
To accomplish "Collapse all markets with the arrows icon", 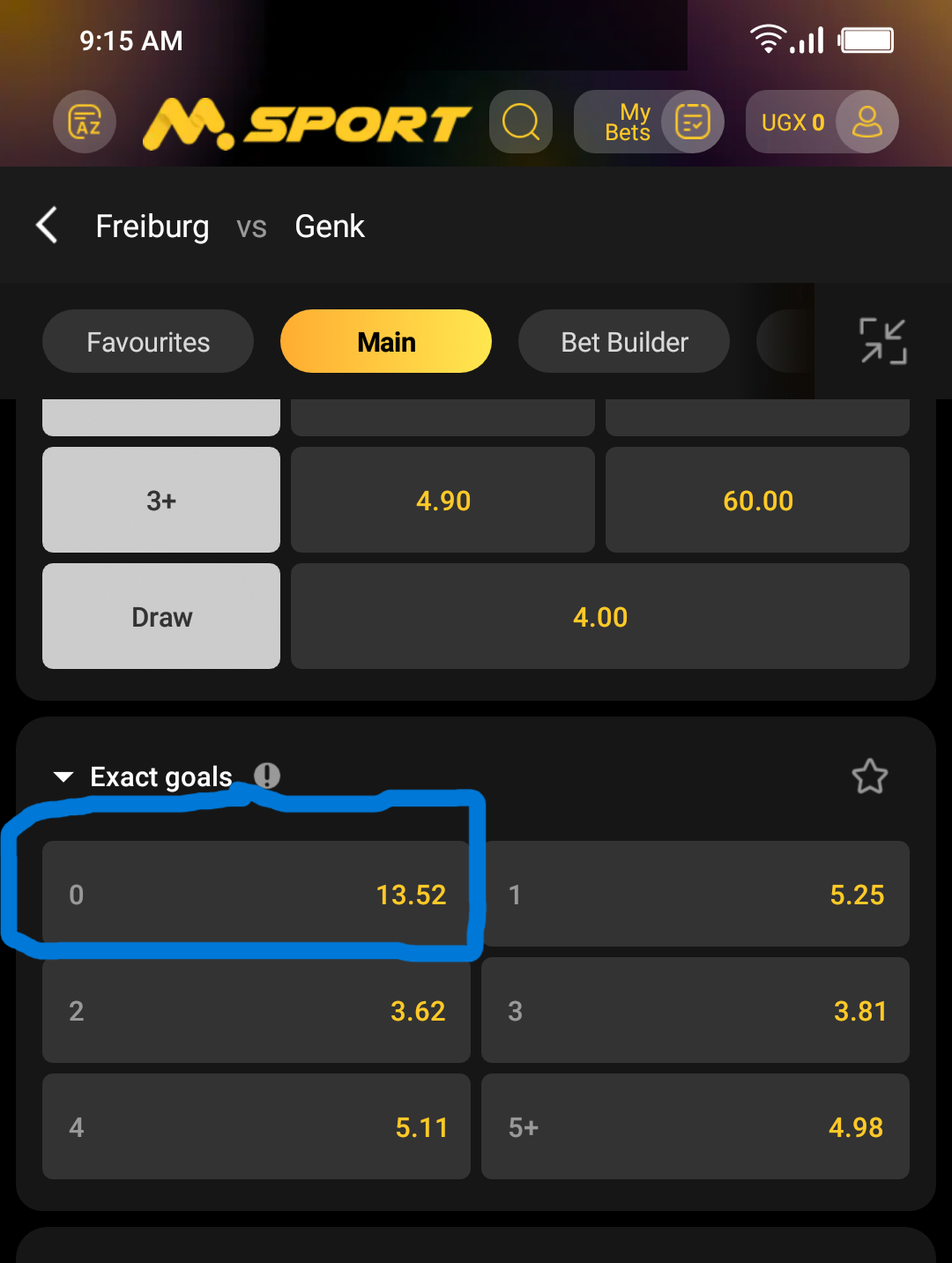I will (x=882, y=341).
